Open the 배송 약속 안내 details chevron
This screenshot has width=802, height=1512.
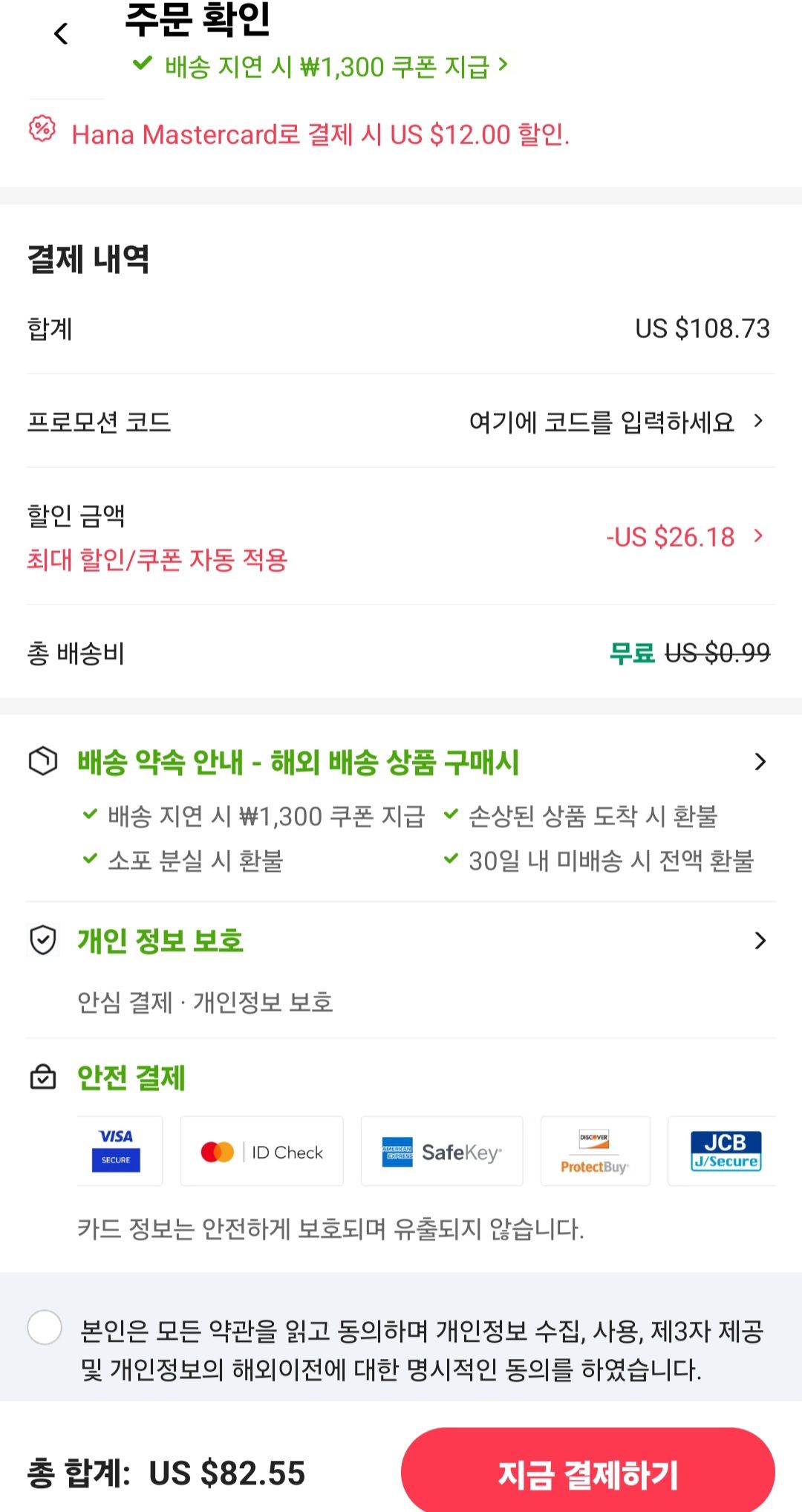759,760
